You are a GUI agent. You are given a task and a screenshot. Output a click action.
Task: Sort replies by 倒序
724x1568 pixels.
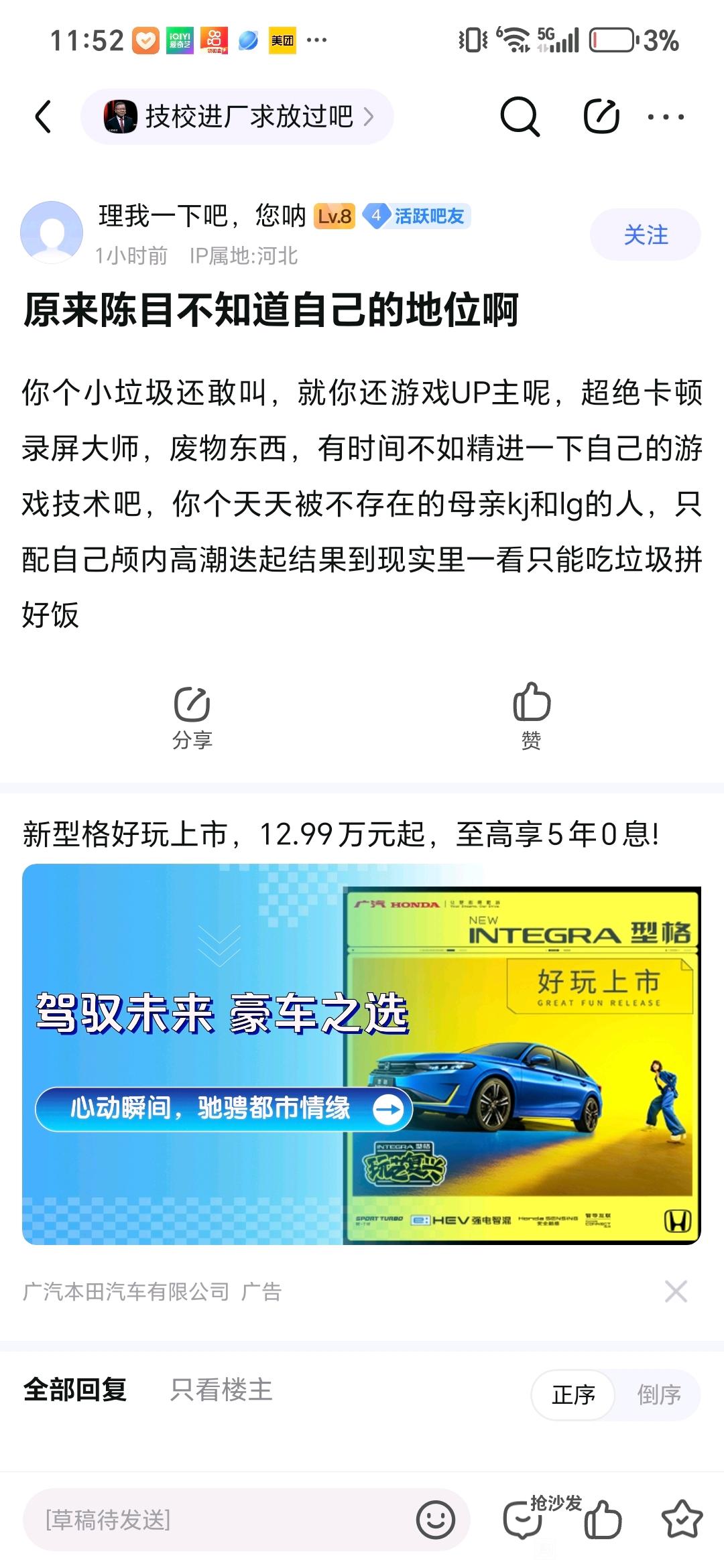coord(659,1395)
